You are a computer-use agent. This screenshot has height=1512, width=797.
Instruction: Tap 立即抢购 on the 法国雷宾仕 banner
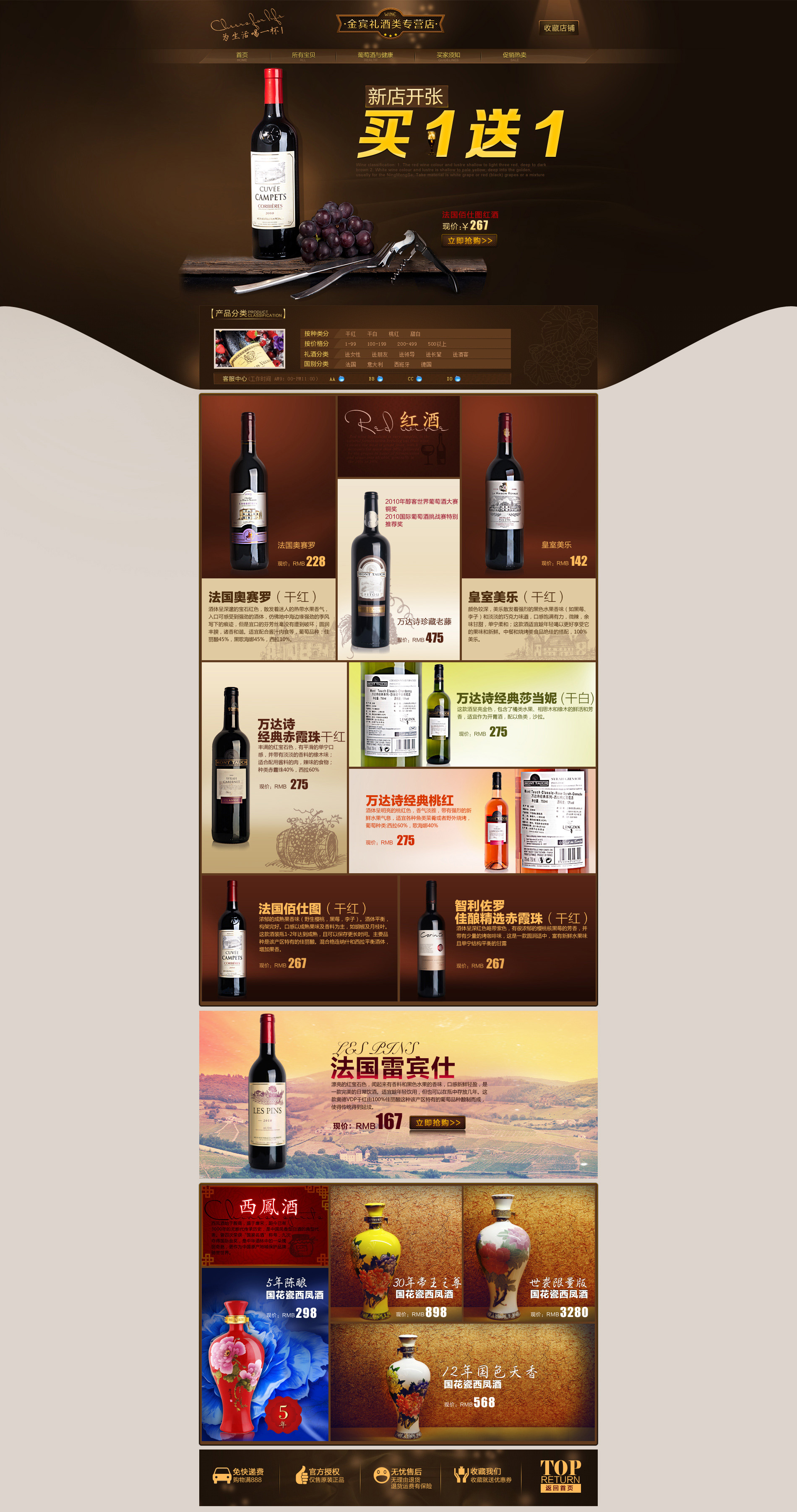pos(437,1122)
